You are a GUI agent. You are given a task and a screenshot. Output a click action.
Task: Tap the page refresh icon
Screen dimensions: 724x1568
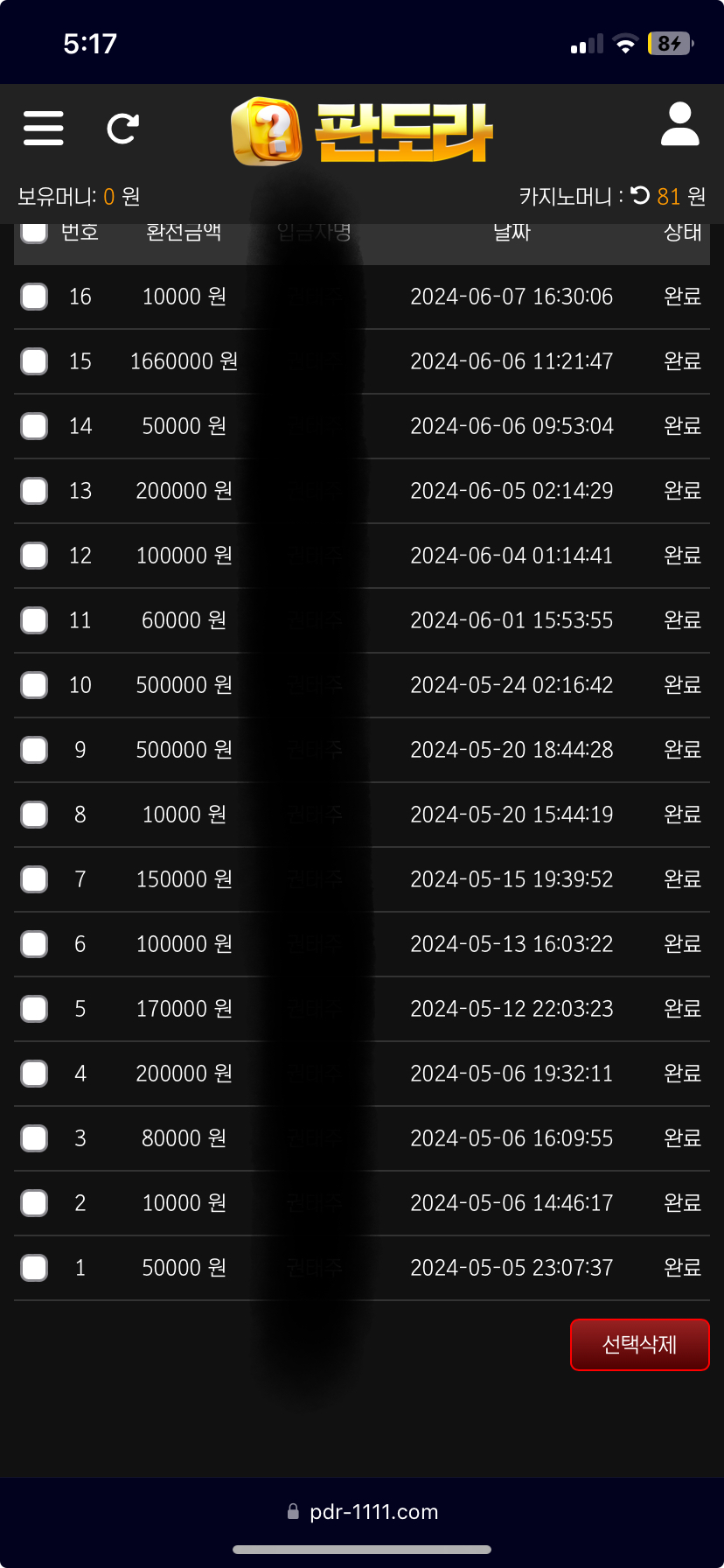(122, 129)
